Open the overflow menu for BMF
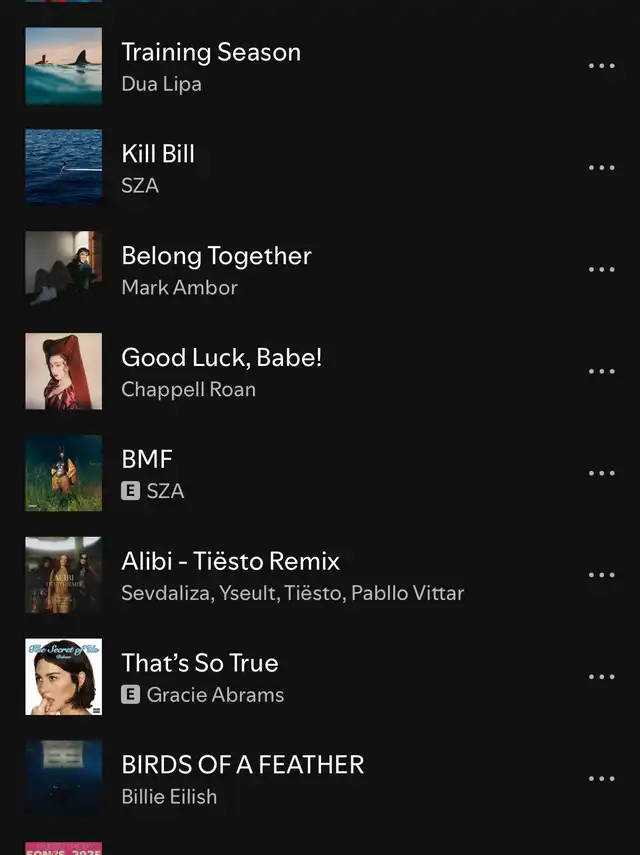Viewport: 640px width, 855px height. click(601, 473)
